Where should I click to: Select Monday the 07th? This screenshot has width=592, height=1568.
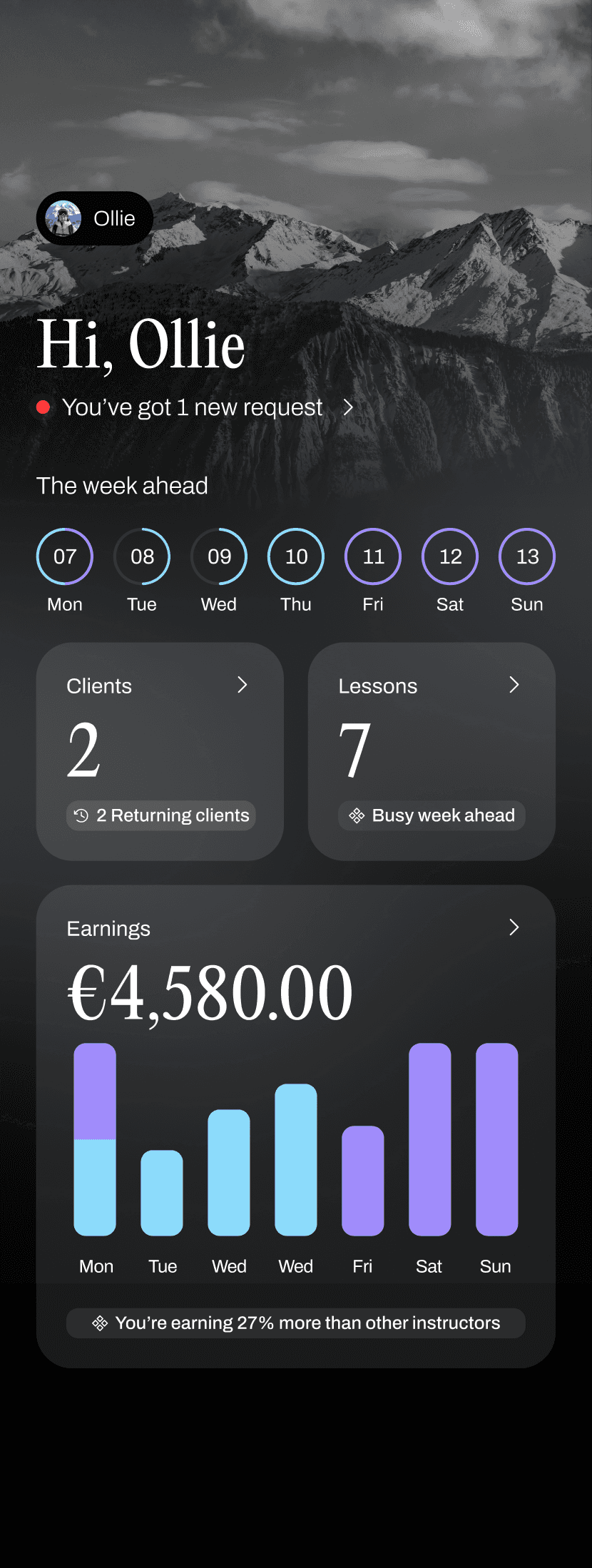coord(65,556)
